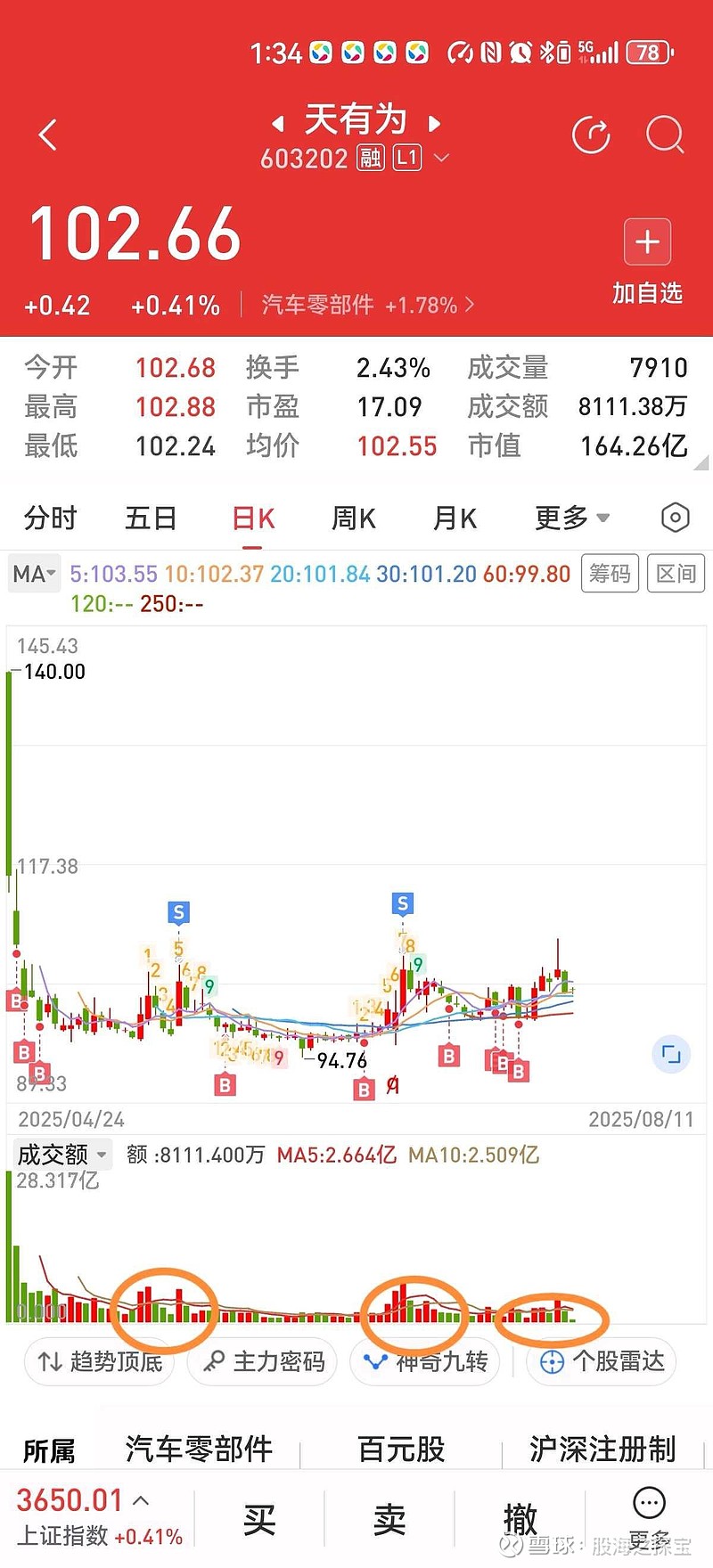Open chart settings hexagon icon
Image resolution: width=713 pixels, height=1568 pixels.
click(x=676, y=518)
